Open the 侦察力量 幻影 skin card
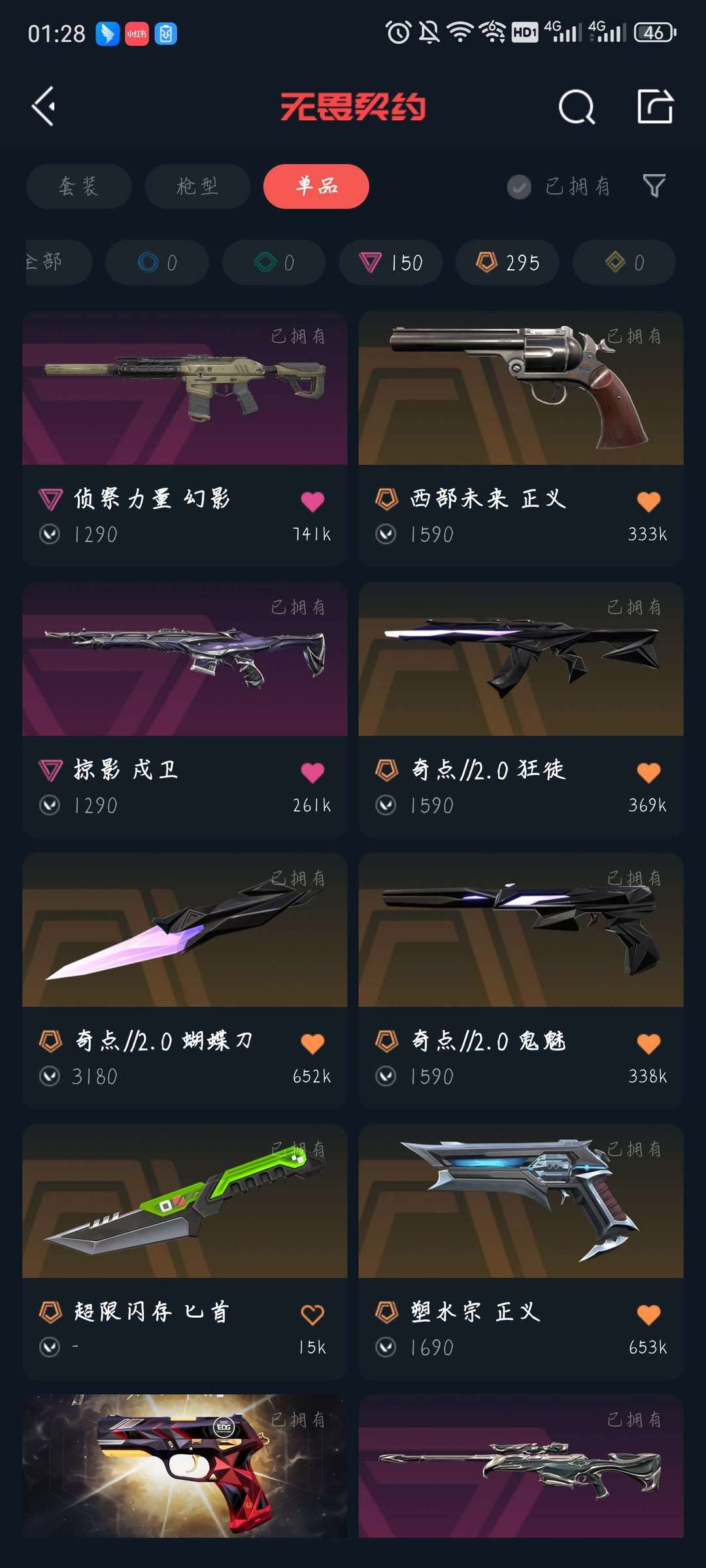 point(184,439)
